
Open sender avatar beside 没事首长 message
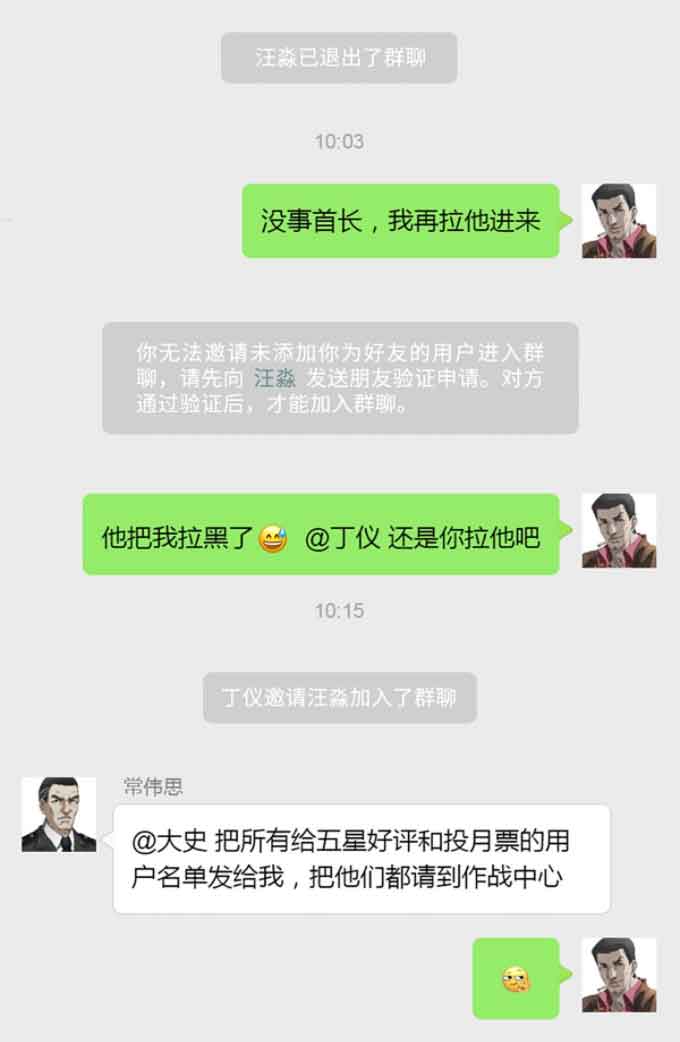(619, 221)
